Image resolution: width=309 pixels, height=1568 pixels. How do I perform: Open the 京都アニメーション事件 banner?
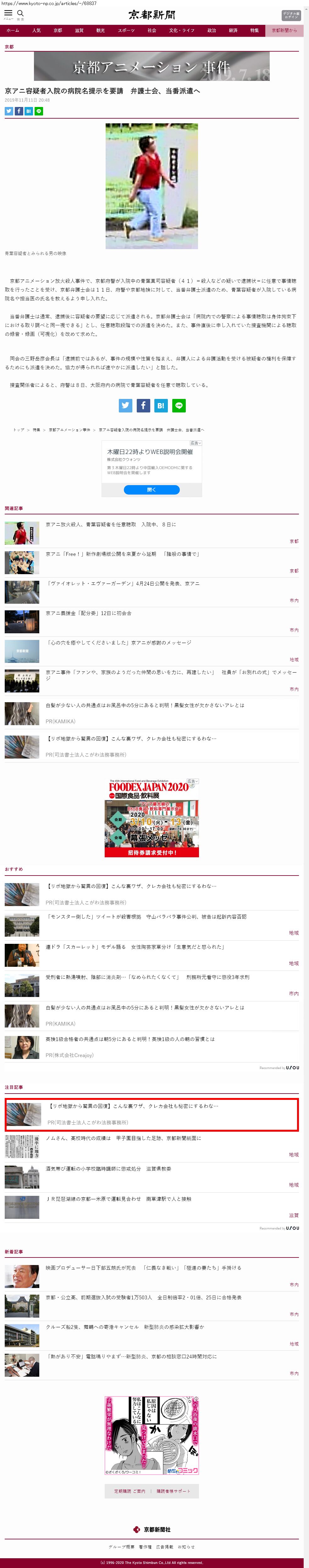coord(152,66)
